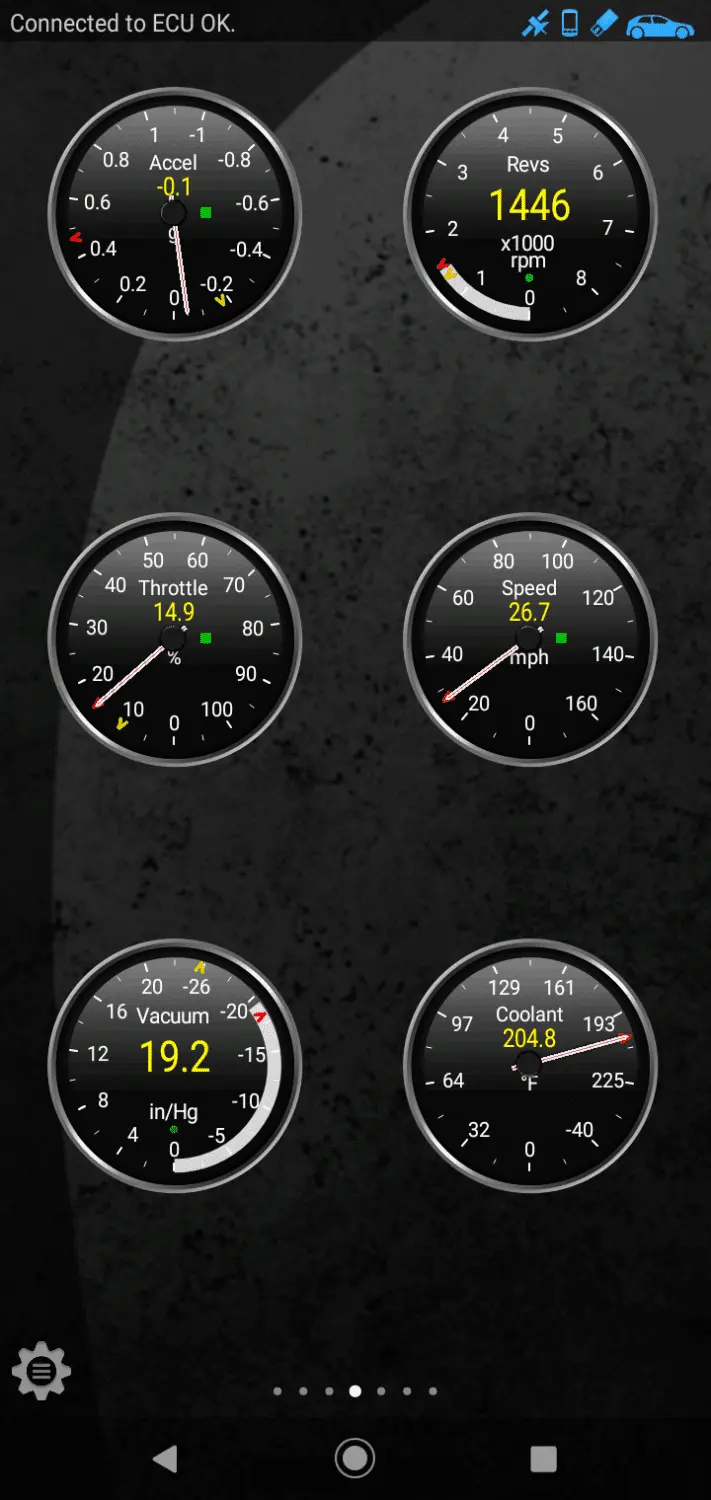
Task: Tap the Vacuum in/Hg gauge
Action: [174, 1065]
